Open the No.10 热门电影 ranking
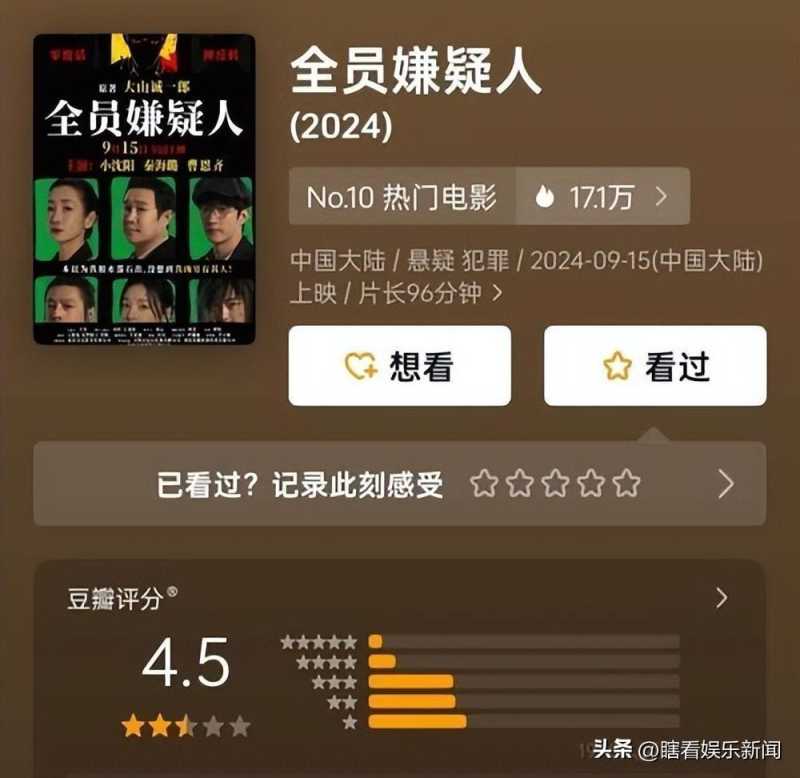Screen dimensions: 800x778 pos(402,197)
